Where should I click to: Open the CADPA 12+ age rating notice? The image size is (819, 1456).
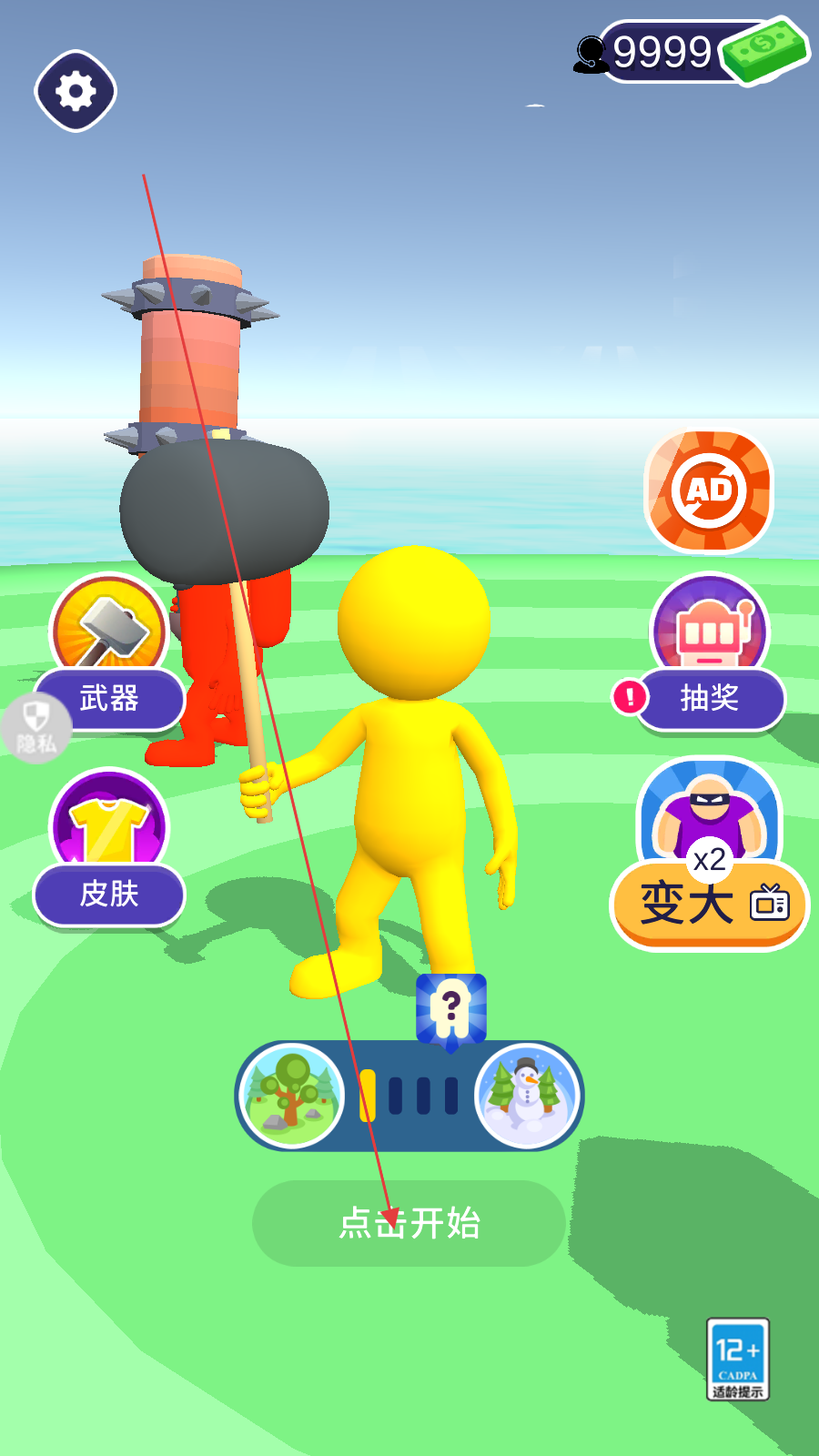pyautogui.click(x=738, y=1359)
